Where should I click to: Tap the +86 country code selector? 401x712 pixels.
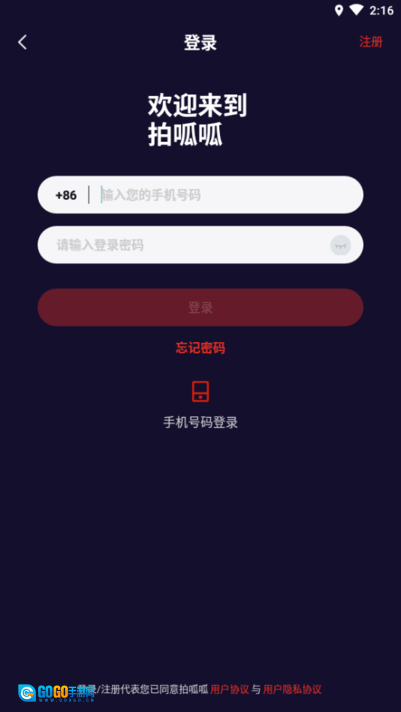[66, 195]
